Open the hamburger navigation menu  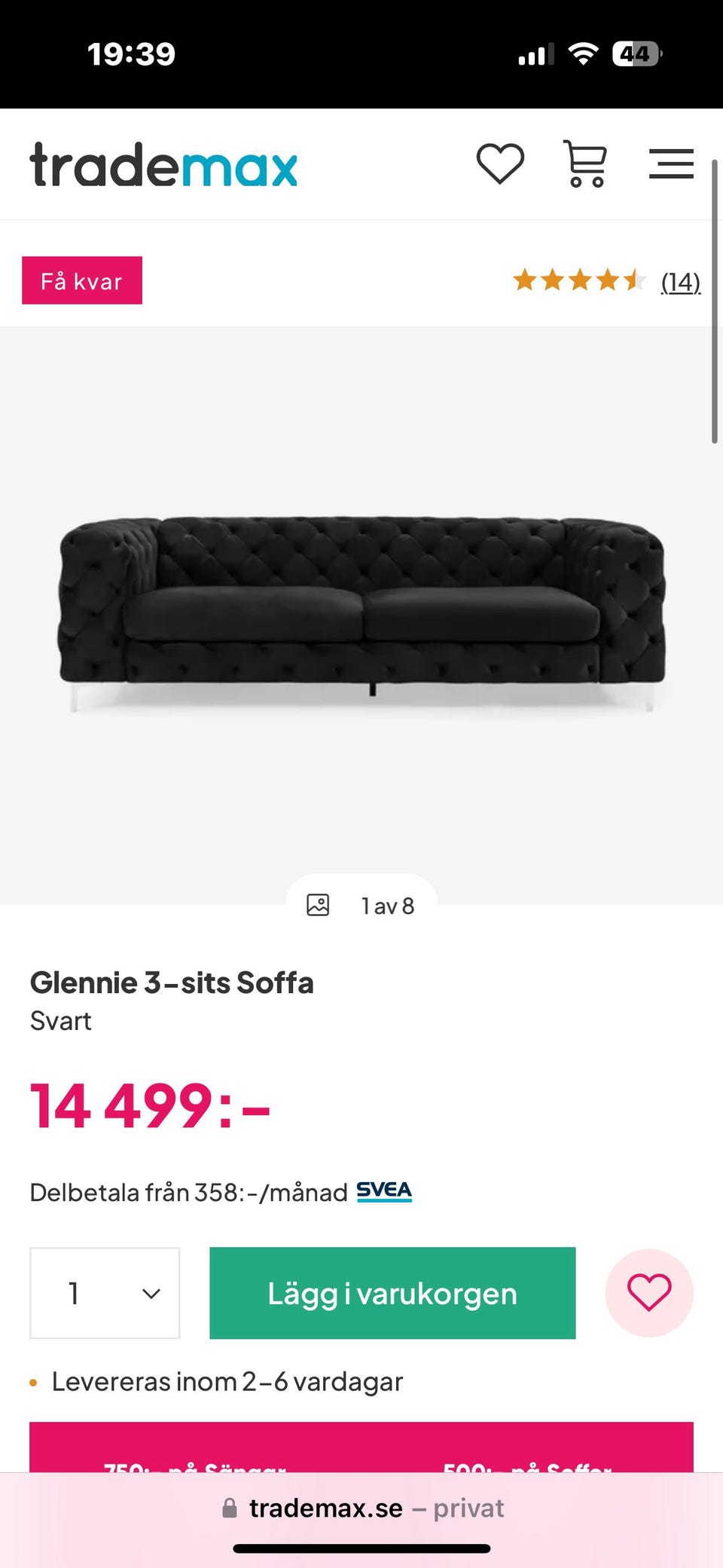pyautogui.click(x=670, y=164)
